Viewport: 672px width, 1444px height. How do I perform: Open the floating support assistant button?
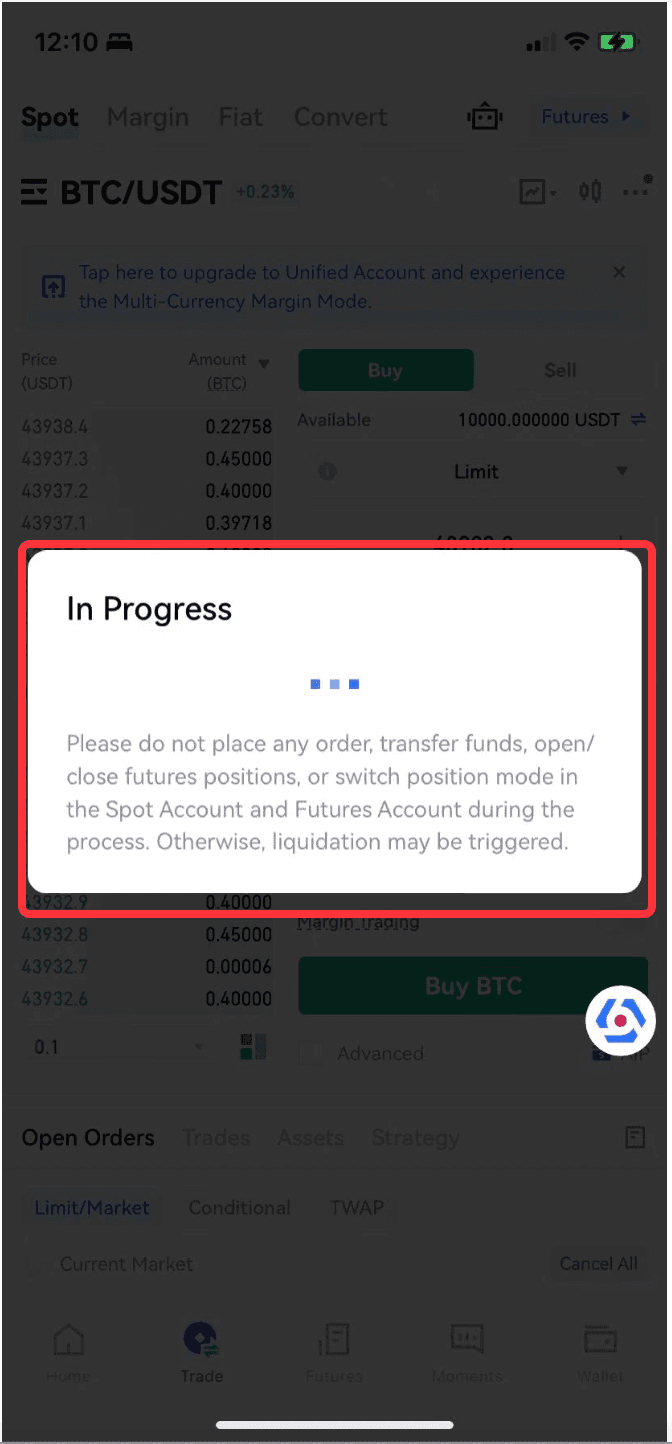click(620, 1020)
